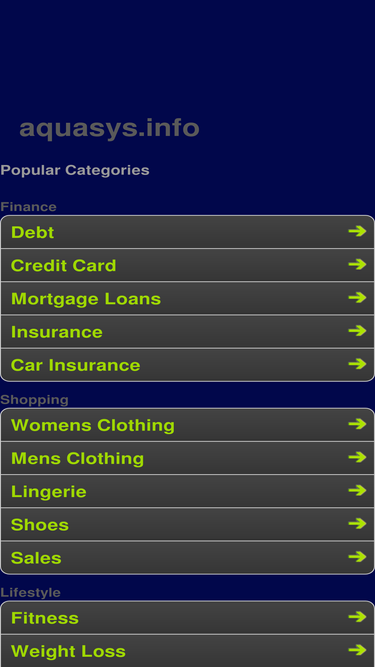
Task: View the Sales row
Action: 188,557
